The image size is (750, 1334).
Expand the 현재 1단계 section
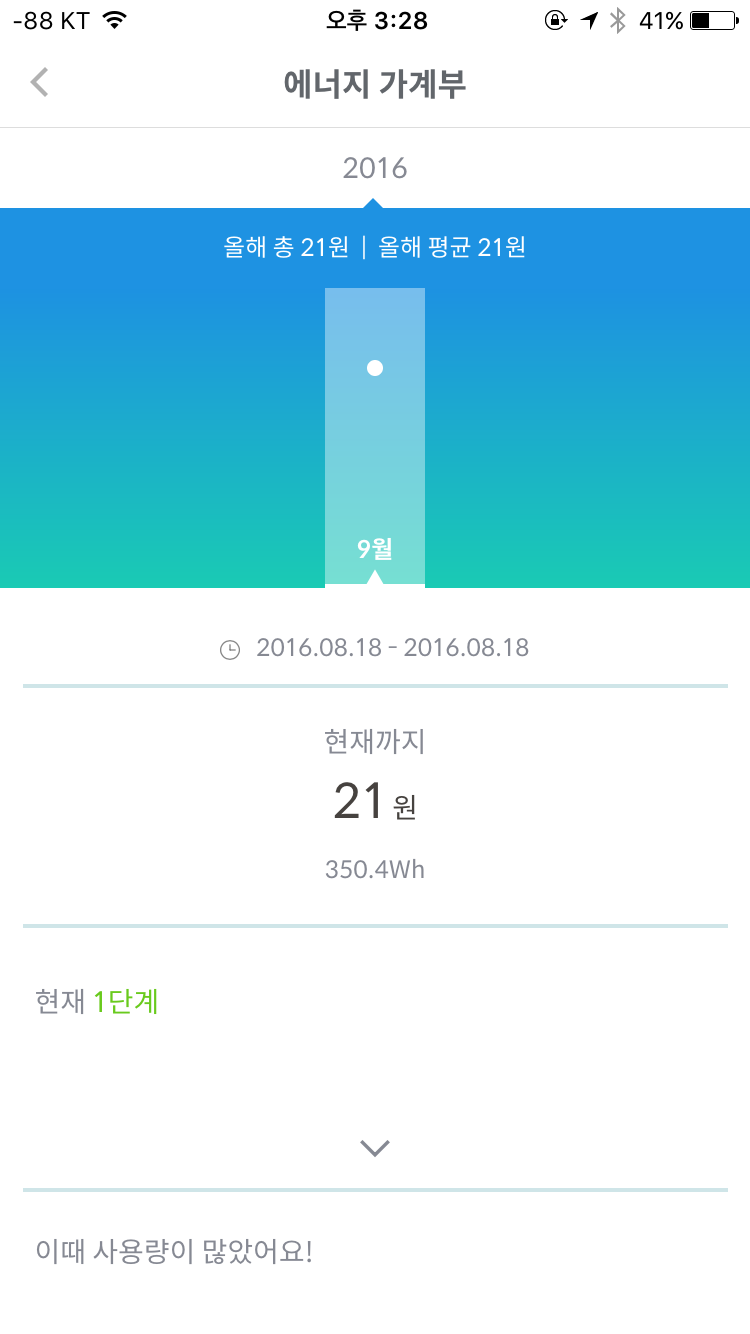pos(375,1148)
